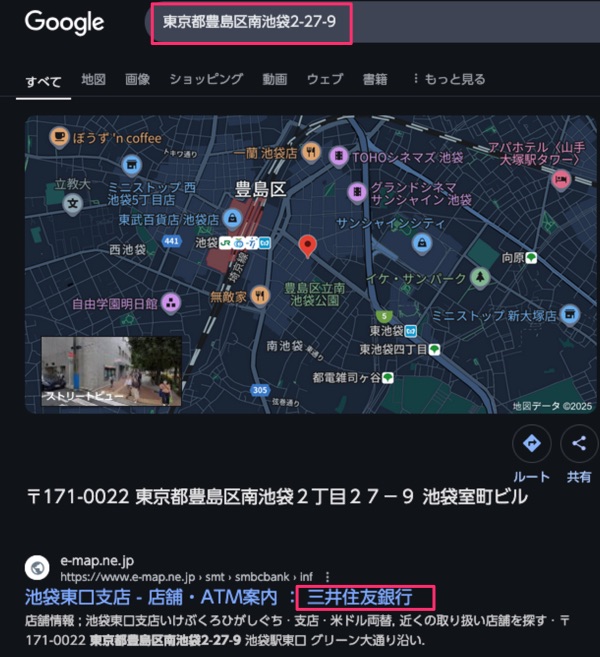Select the 書籍 tab
Screen dimensions: 600x657
375,79
